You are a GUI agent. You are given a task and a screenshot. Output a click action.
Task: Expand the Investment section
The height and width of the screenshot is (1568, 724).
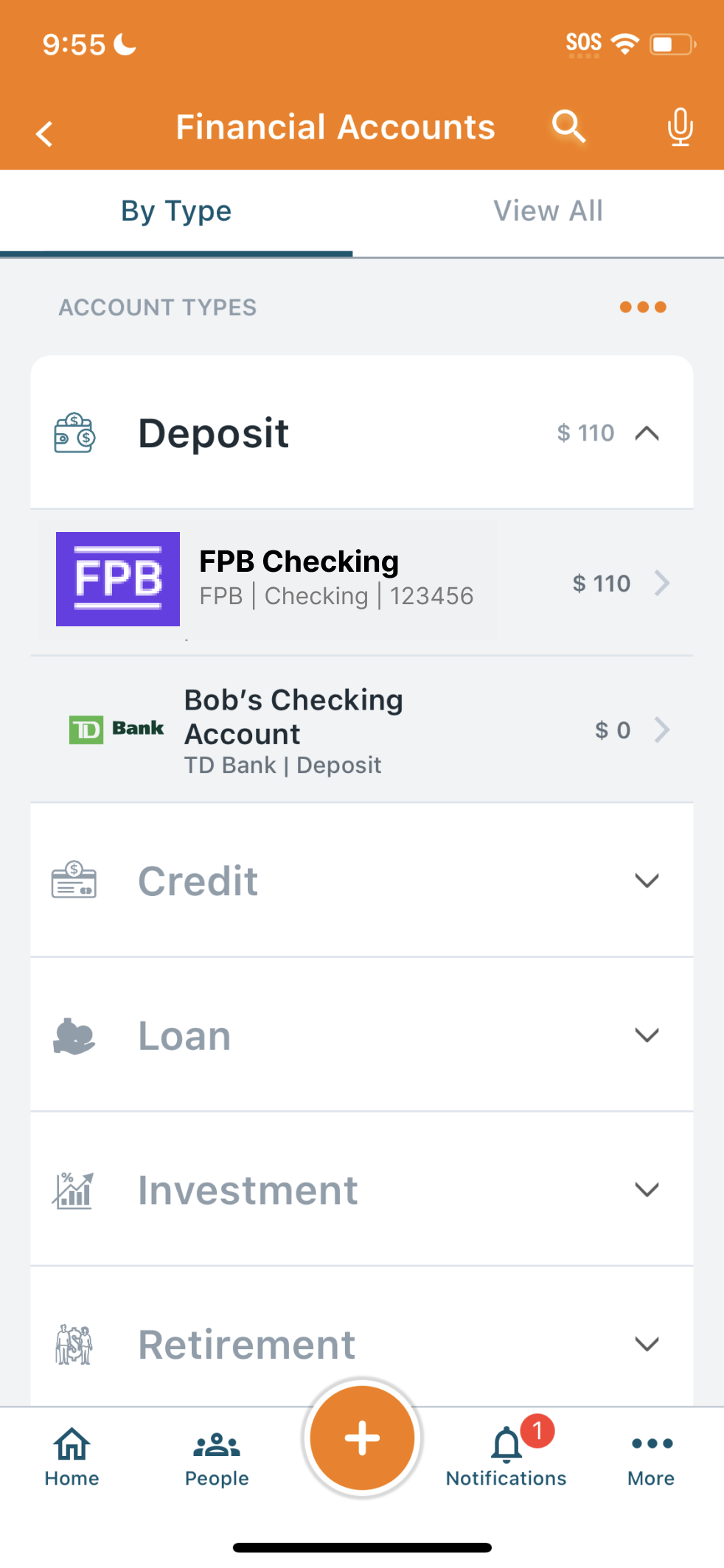pyautogui.click(x=361, y=1190)
